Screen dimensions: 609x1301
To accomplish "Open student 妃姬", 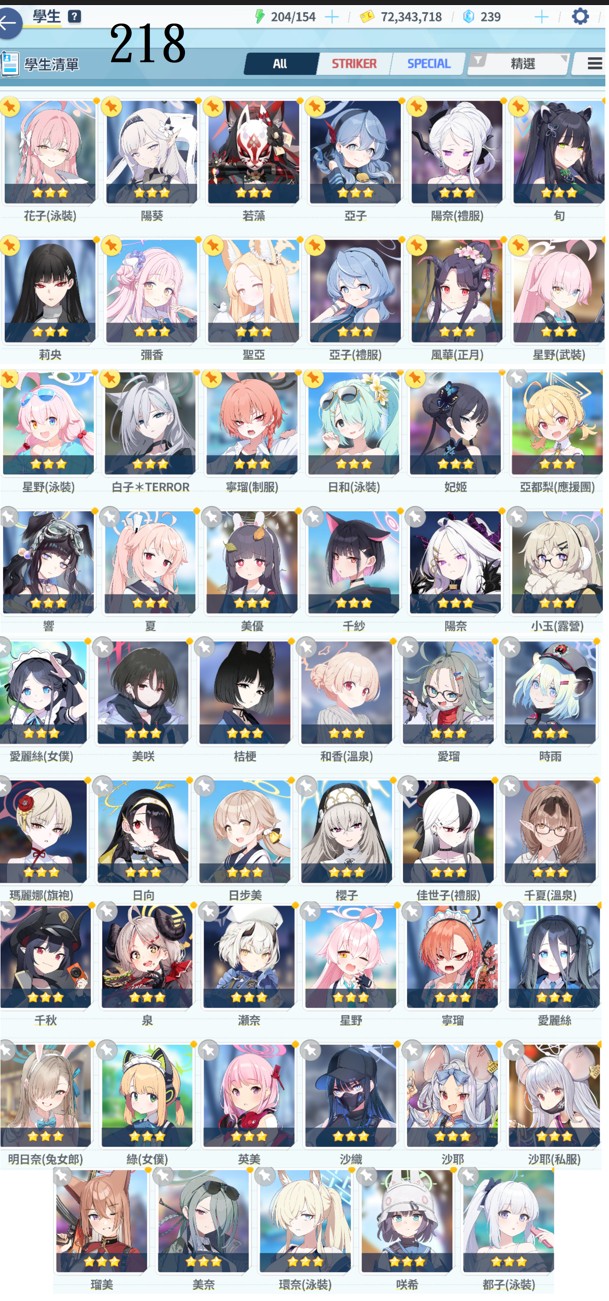I will click(x=455, y=425).
